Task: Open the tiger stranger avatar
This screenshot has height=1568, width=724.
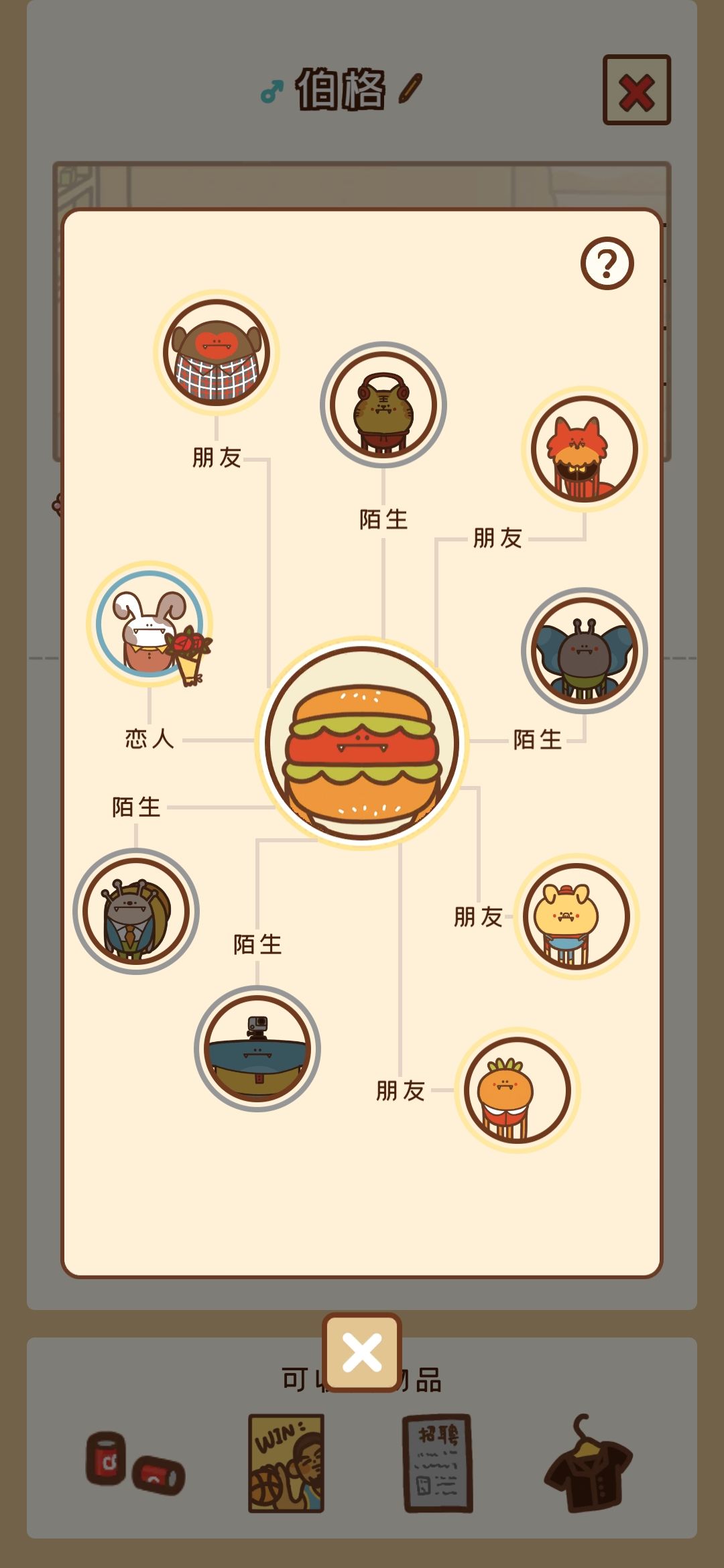Action: [383, 405]
